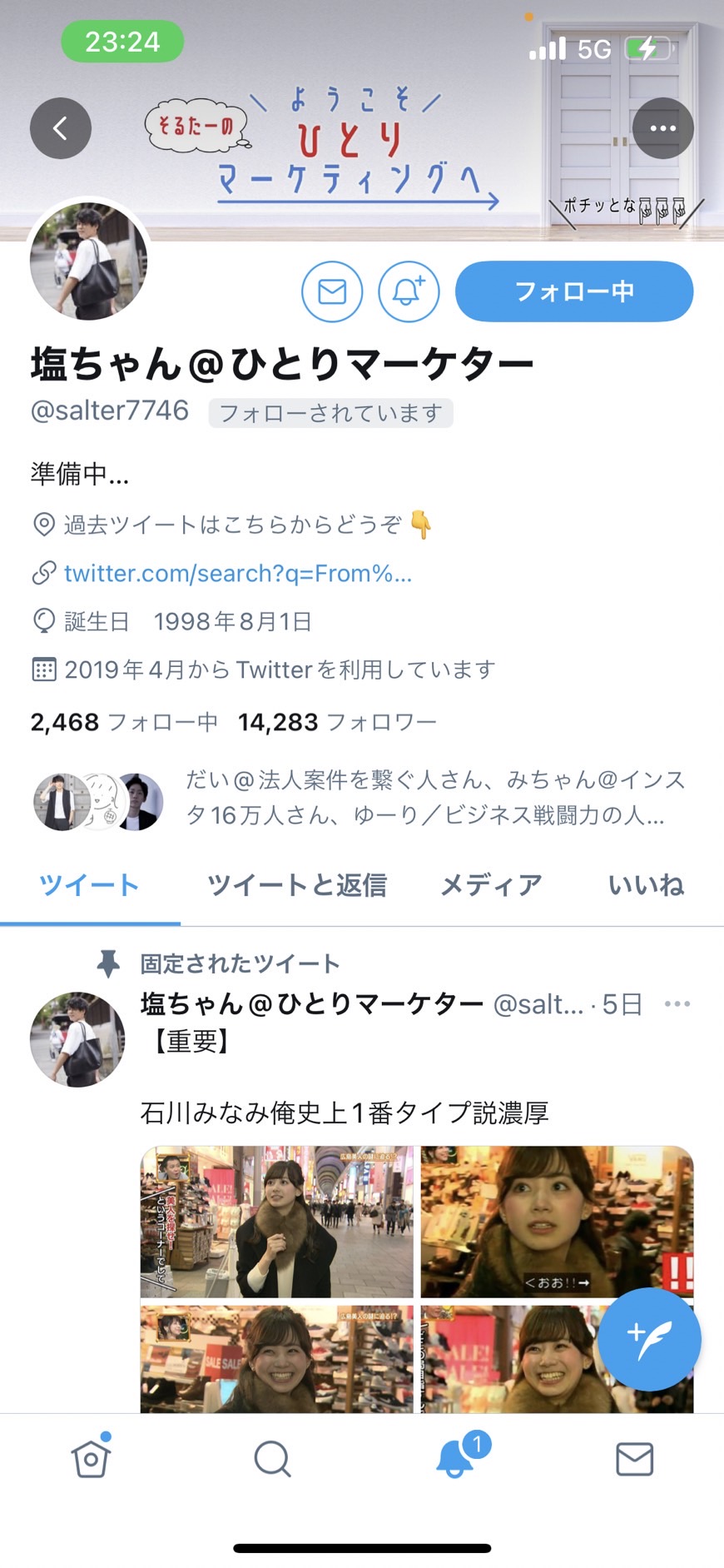724x1568 pixels.
Task: Switch to the メディア tab
Action: click(491, 885)
